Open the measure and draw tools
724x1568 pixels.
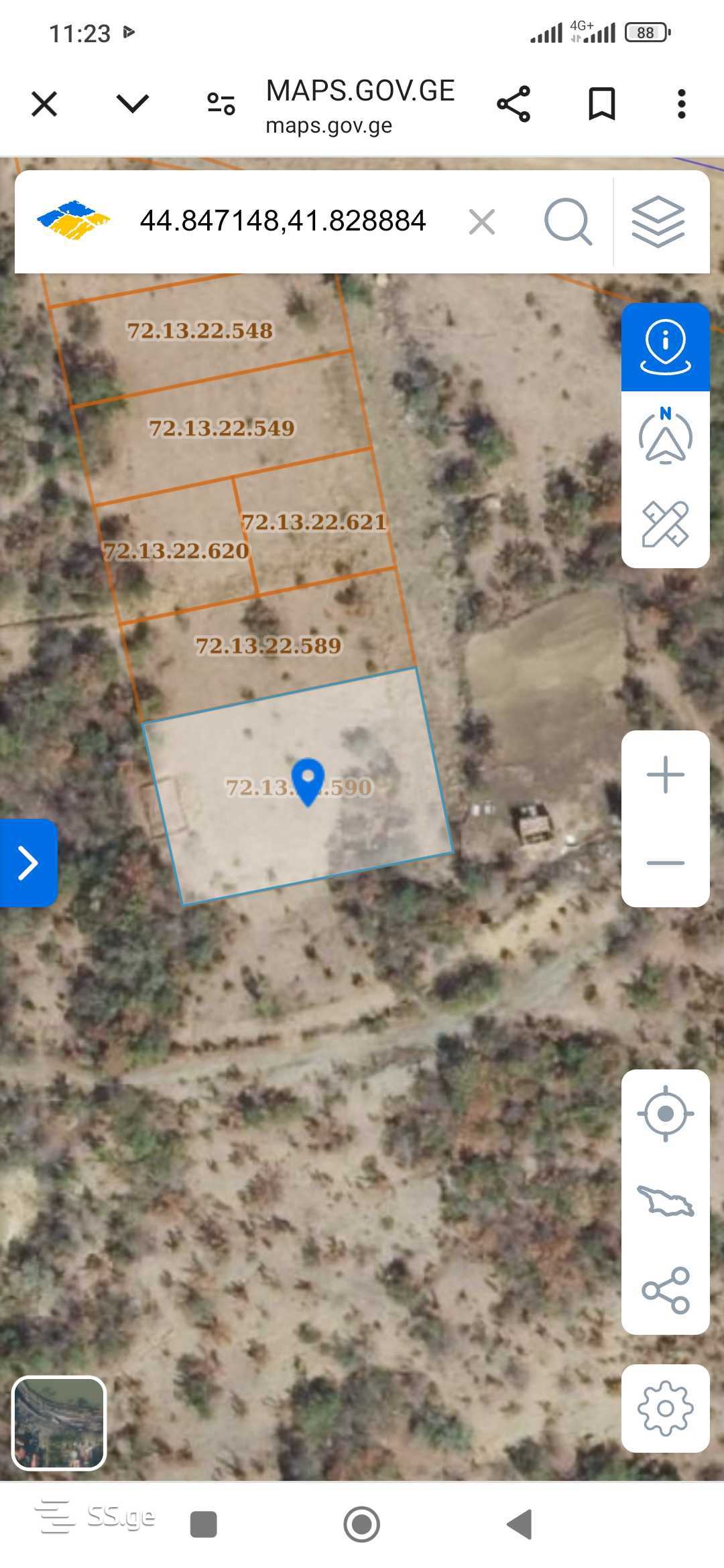coord(665,523)
